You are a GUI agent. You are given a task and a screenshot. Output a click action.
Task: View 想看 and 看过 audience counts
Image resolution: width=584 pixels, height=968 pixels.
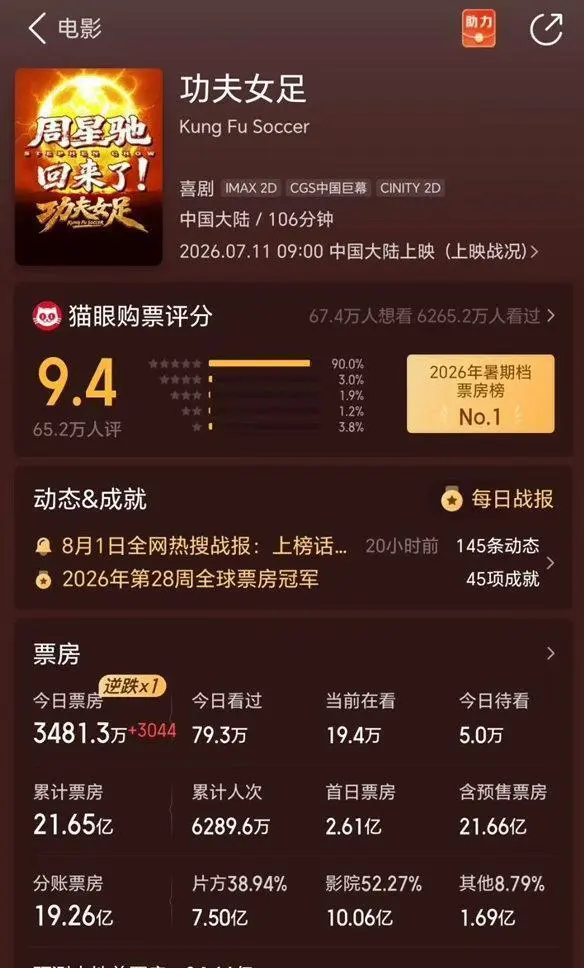pyautogui.click(x=432, y=317)
